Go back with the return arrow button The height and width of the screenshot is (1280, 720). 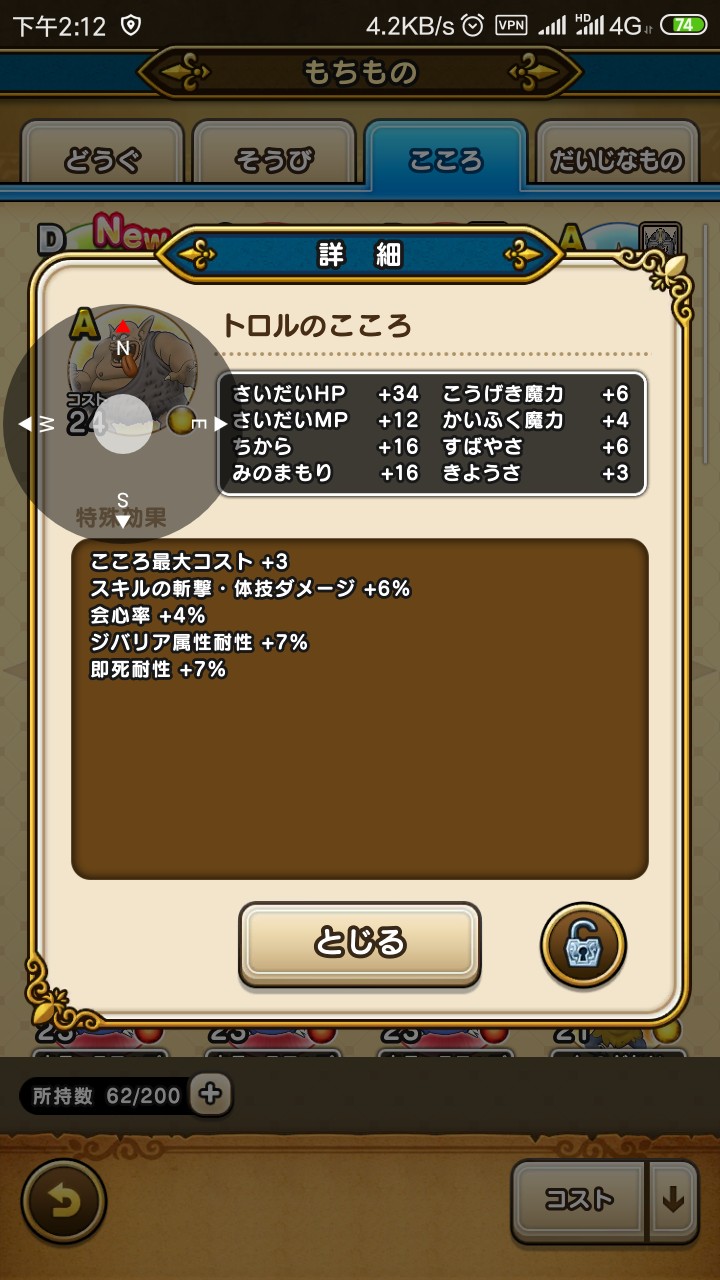[64, 1201]
